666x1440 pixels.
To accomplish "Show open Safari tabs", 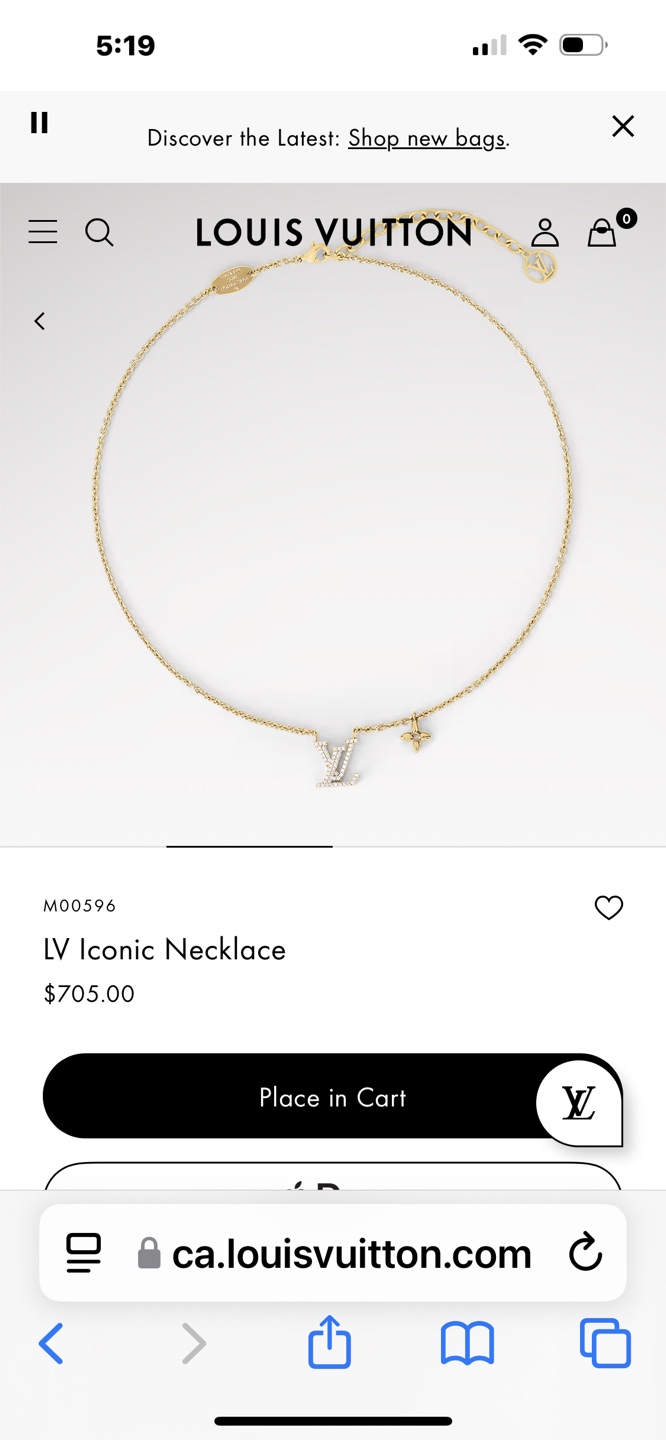I will click(x=605, y=1343).
